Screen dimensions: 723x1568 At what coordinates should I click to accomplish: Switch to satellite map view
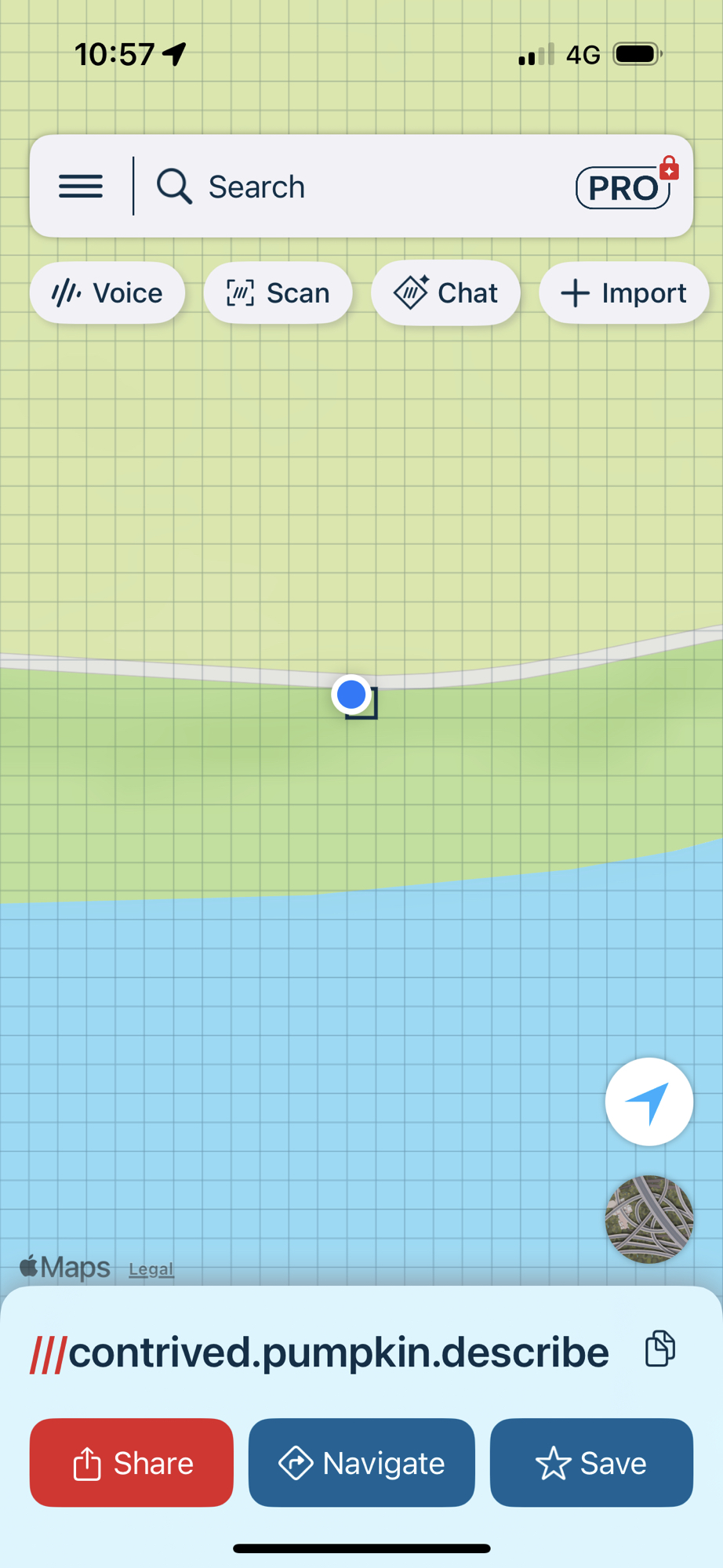(x=649, y=1219)
